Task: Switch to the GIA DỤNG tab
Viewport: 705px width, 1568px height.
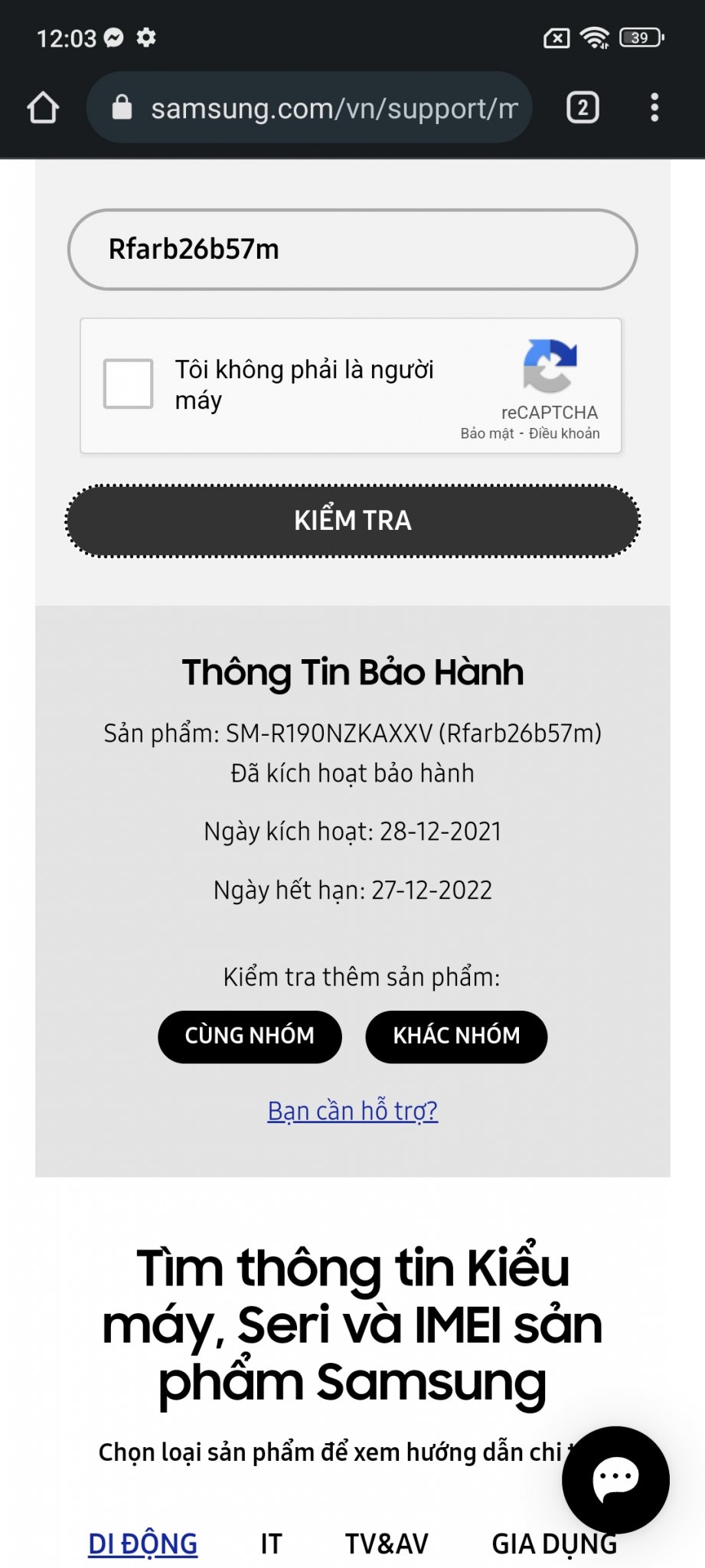Action: (536, 1545)
